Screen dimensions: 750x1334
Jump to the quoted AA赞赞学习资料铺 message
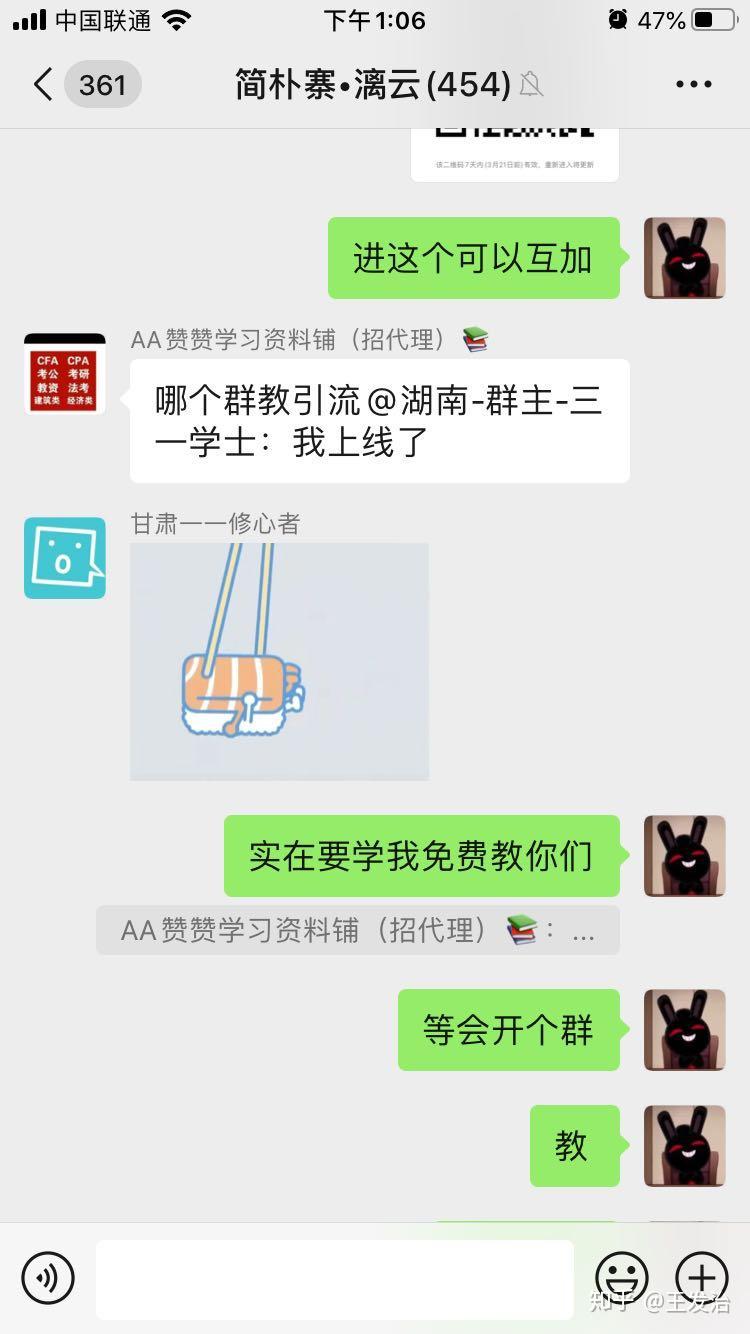[358, 931]
